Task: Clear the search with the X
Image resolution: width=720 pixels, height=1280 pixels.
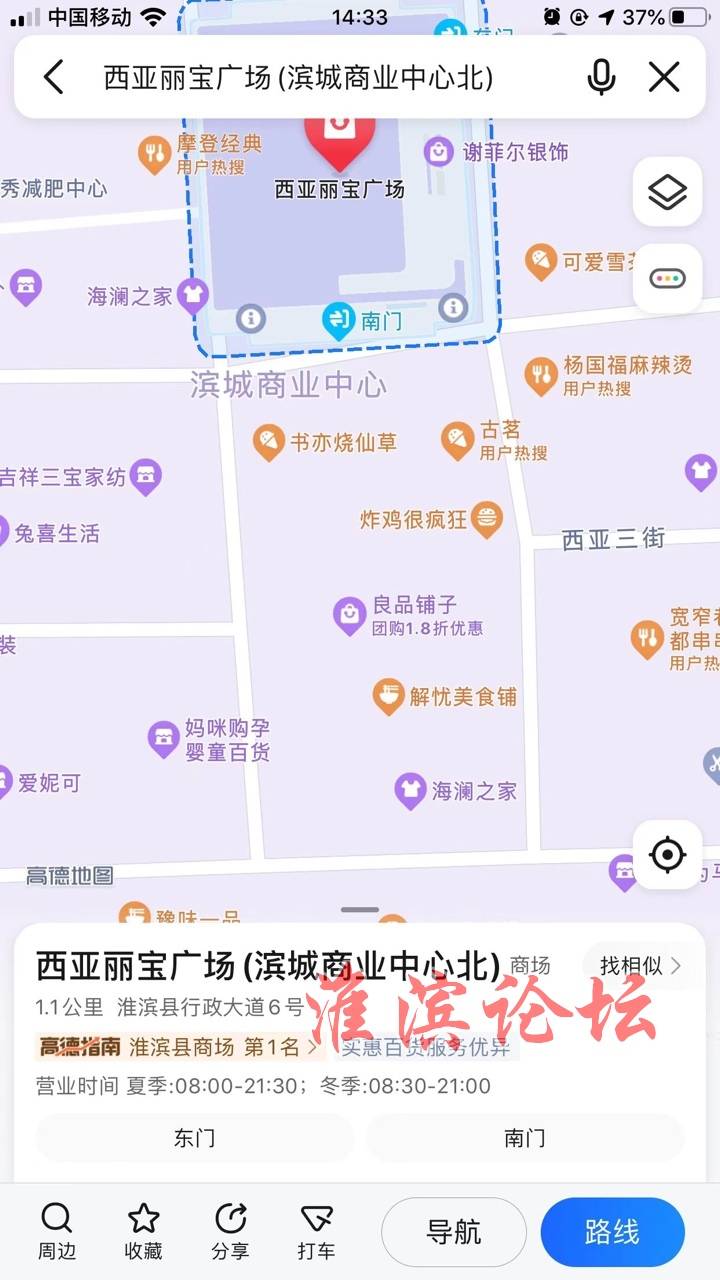Action: click(x=664, y=77)
